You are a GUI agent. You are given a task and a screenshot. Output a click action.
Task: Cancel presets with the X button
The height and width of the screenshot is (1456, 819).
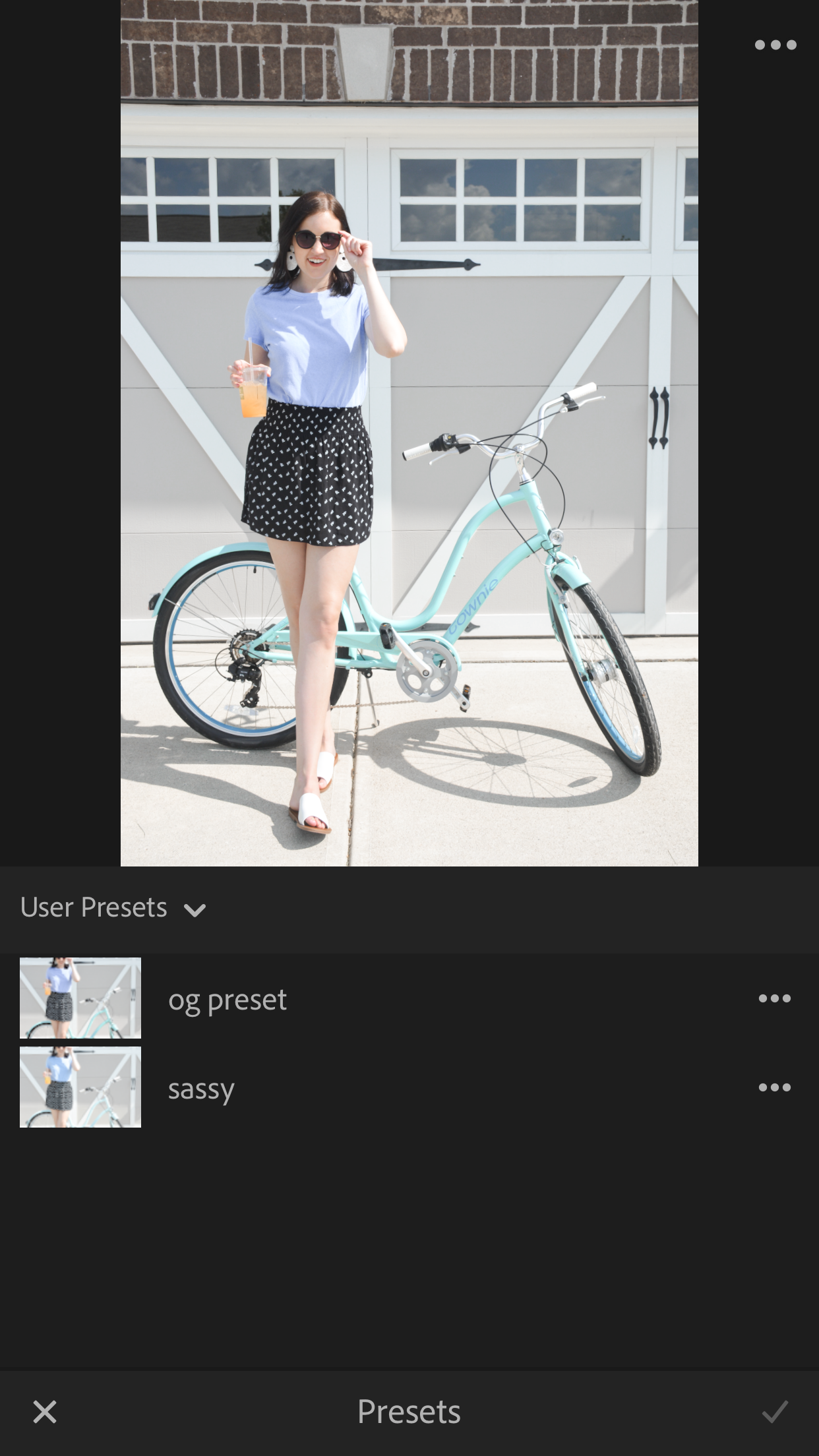[45, 1412]
